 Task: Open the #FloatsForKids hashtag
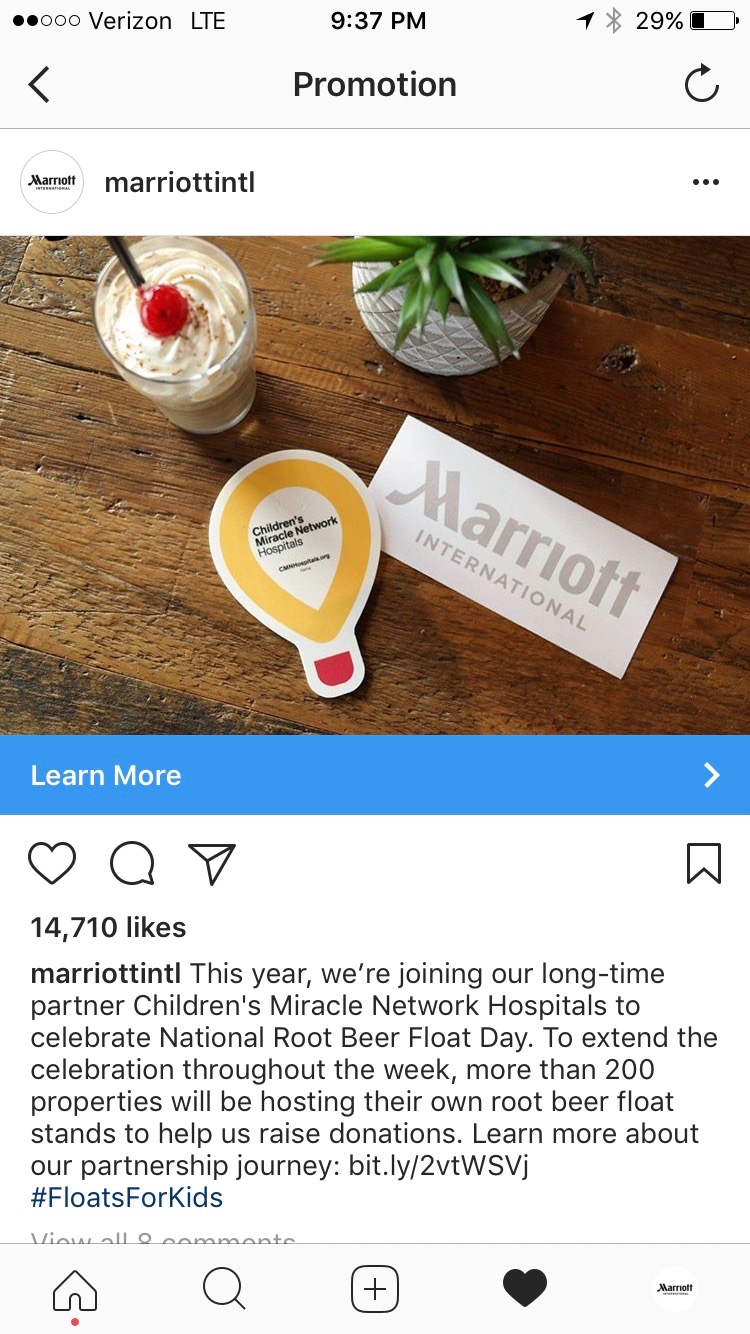tap(127, 1197)
